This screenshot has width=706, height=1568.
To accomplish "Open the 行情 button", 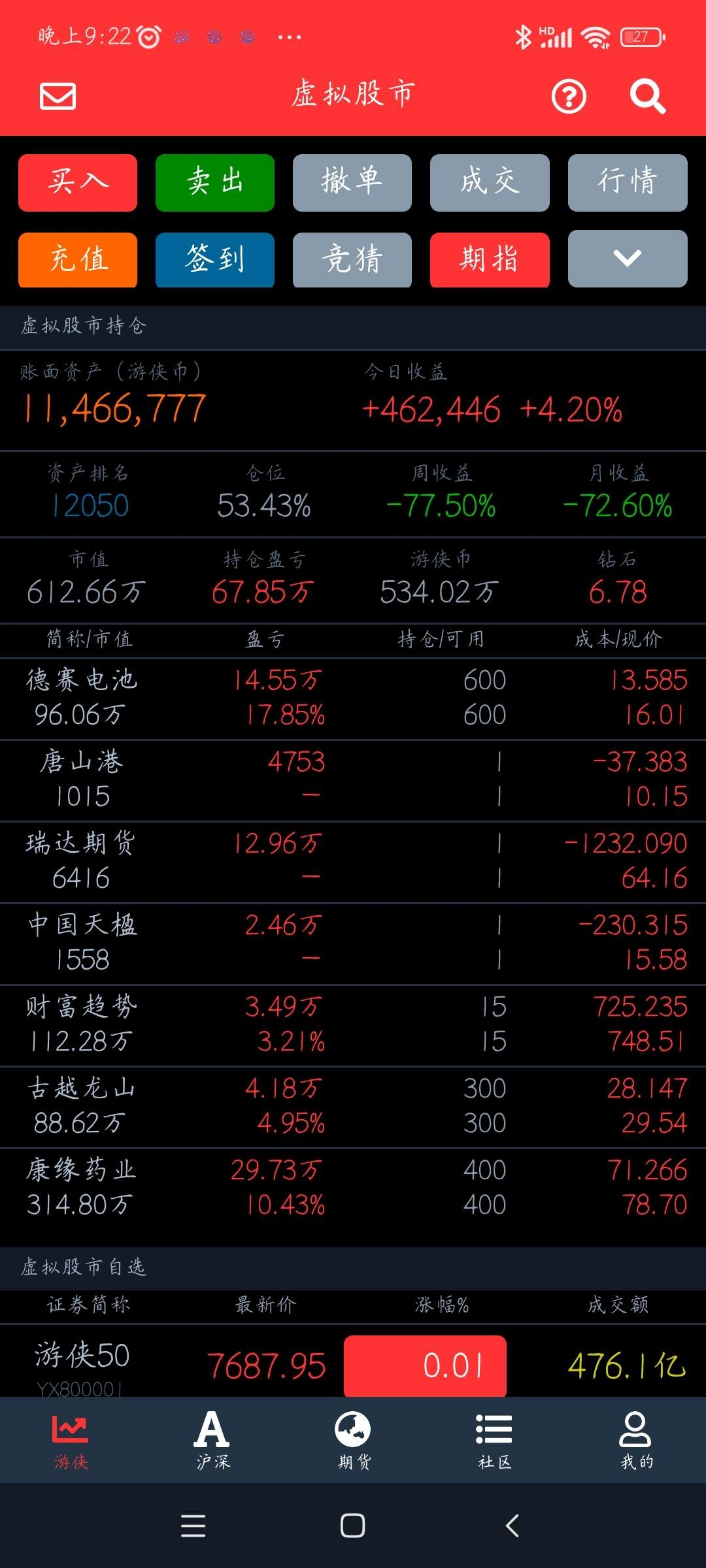I will tap(628, 182).
